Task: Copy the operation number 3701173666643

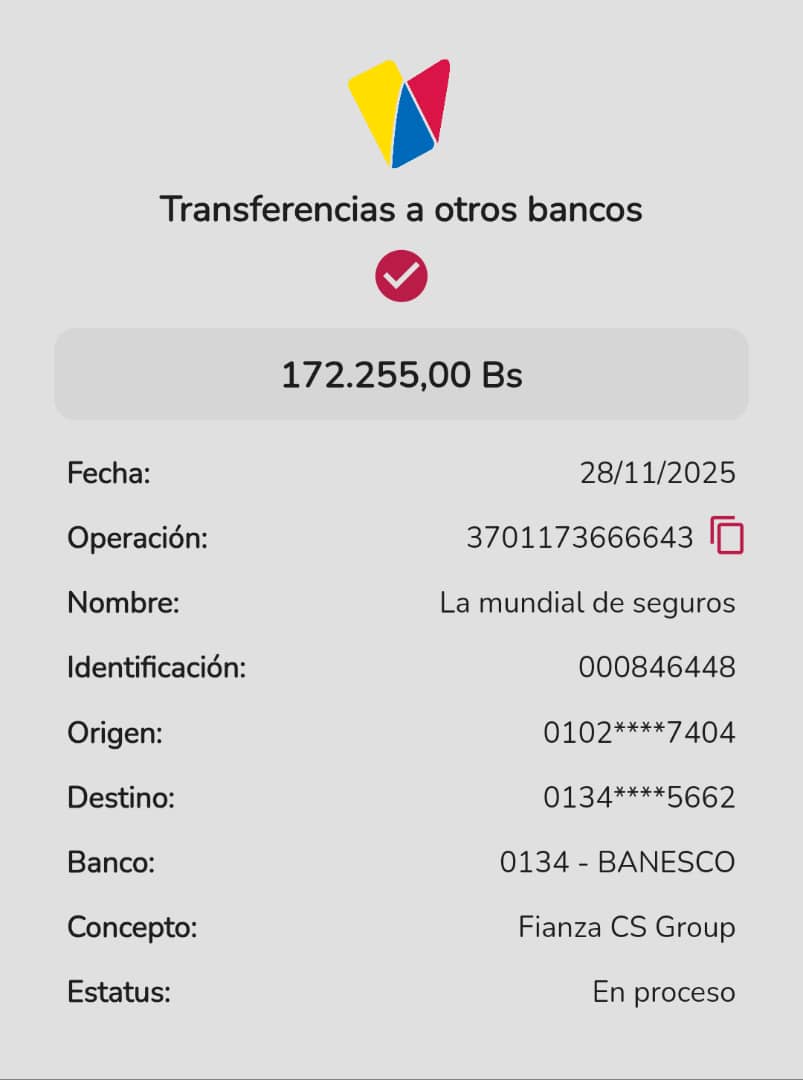Action: [x=727, y=537]
